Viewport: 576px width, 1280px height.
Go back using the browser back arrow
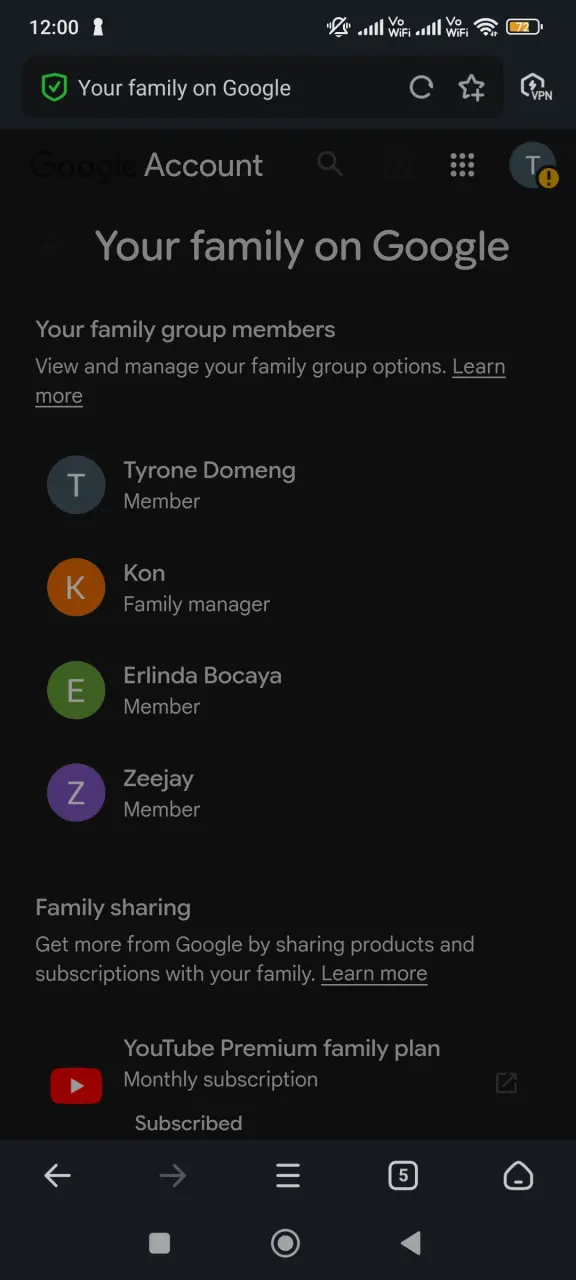58,1176
